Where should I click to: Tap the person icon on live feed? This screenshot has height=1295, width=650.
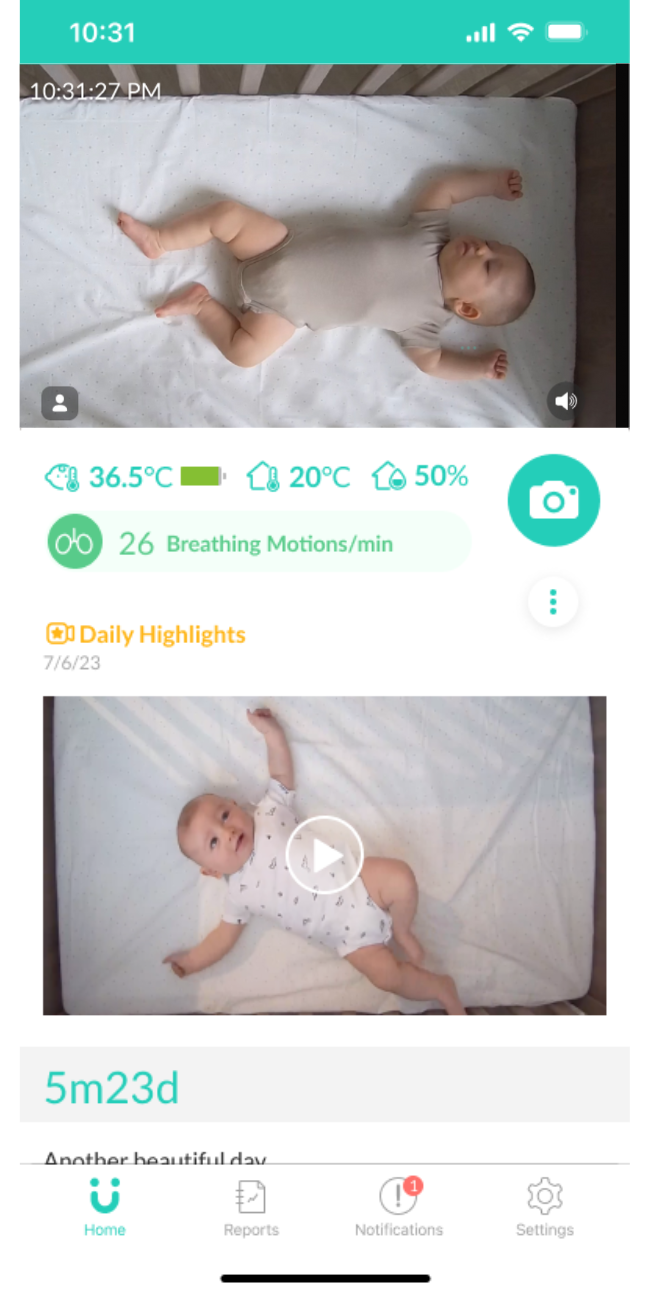(x=60, y=403)
